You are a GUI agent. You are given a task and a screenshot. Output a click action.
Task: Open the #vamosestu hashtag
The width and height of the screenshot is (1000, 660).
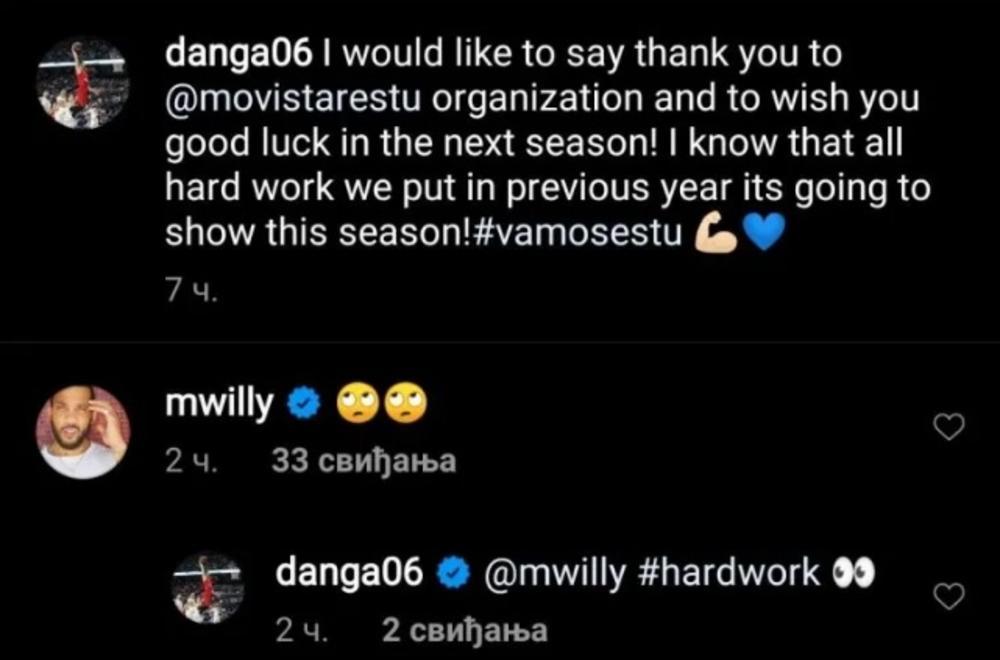[577, 233]
